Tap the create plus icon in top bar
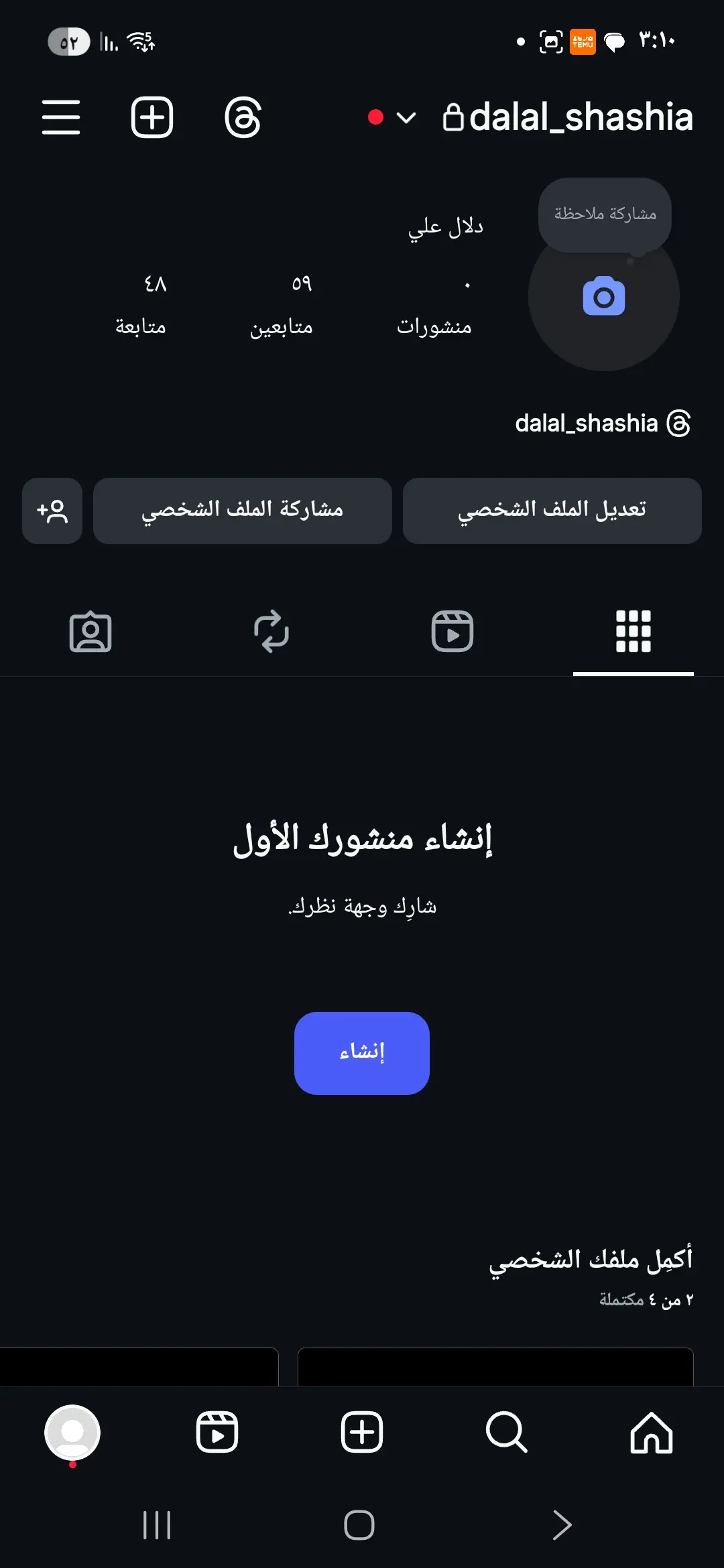The image size is (724, 1568). tap(152, 117)
